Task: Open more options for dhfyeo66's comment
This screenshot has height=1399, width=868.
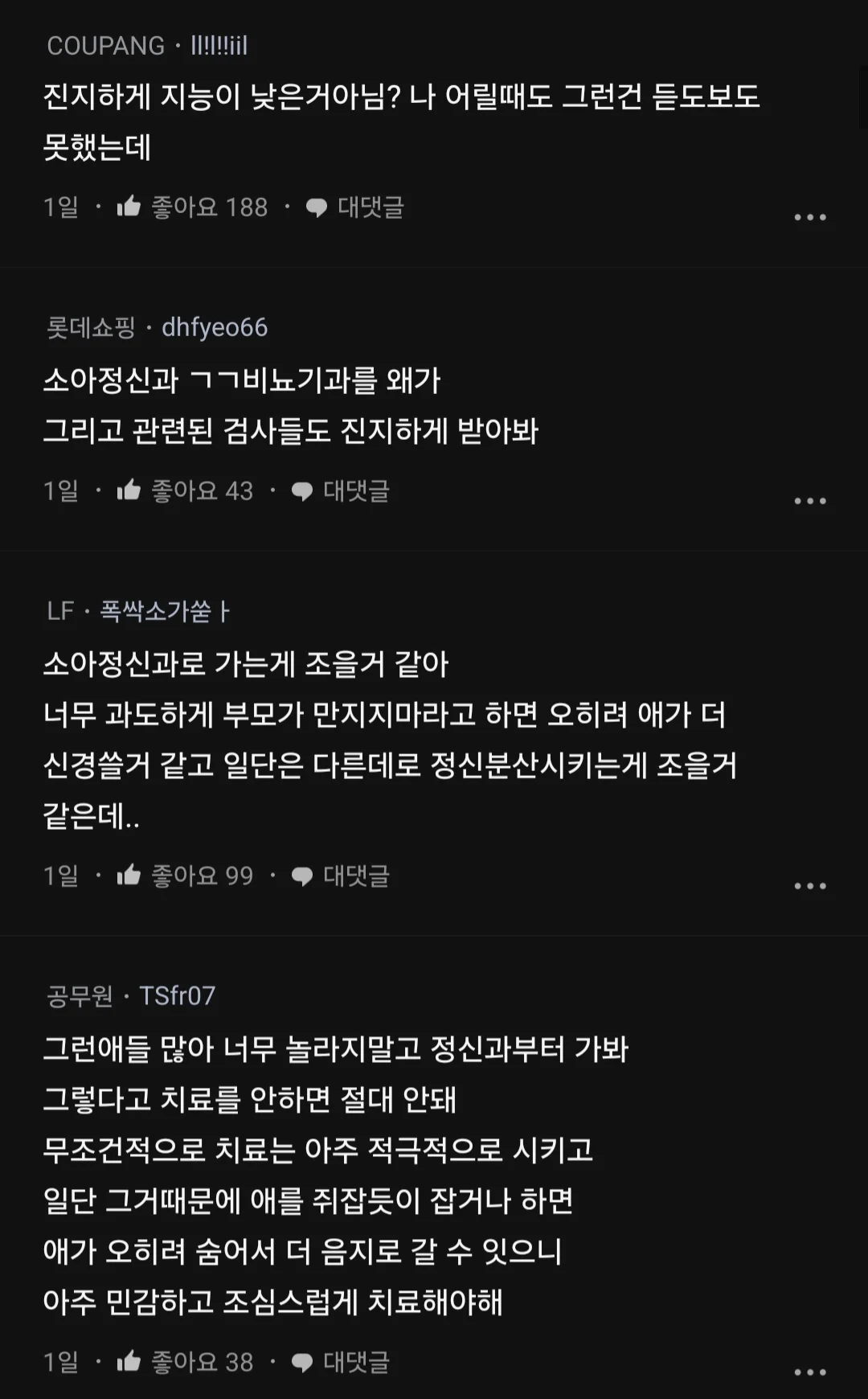Action: tap(809, 501)
